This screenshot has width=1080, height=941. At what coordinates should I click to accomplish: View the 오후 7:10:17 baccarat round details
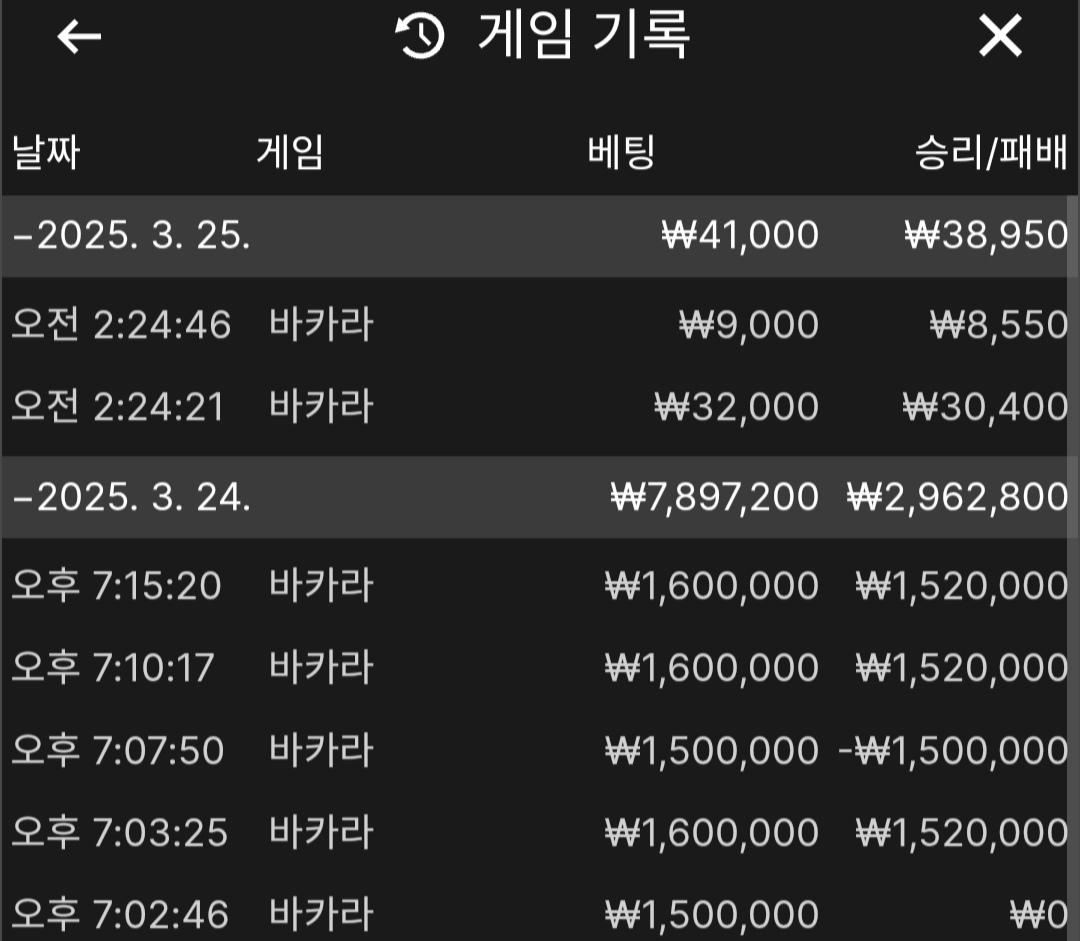540,668
